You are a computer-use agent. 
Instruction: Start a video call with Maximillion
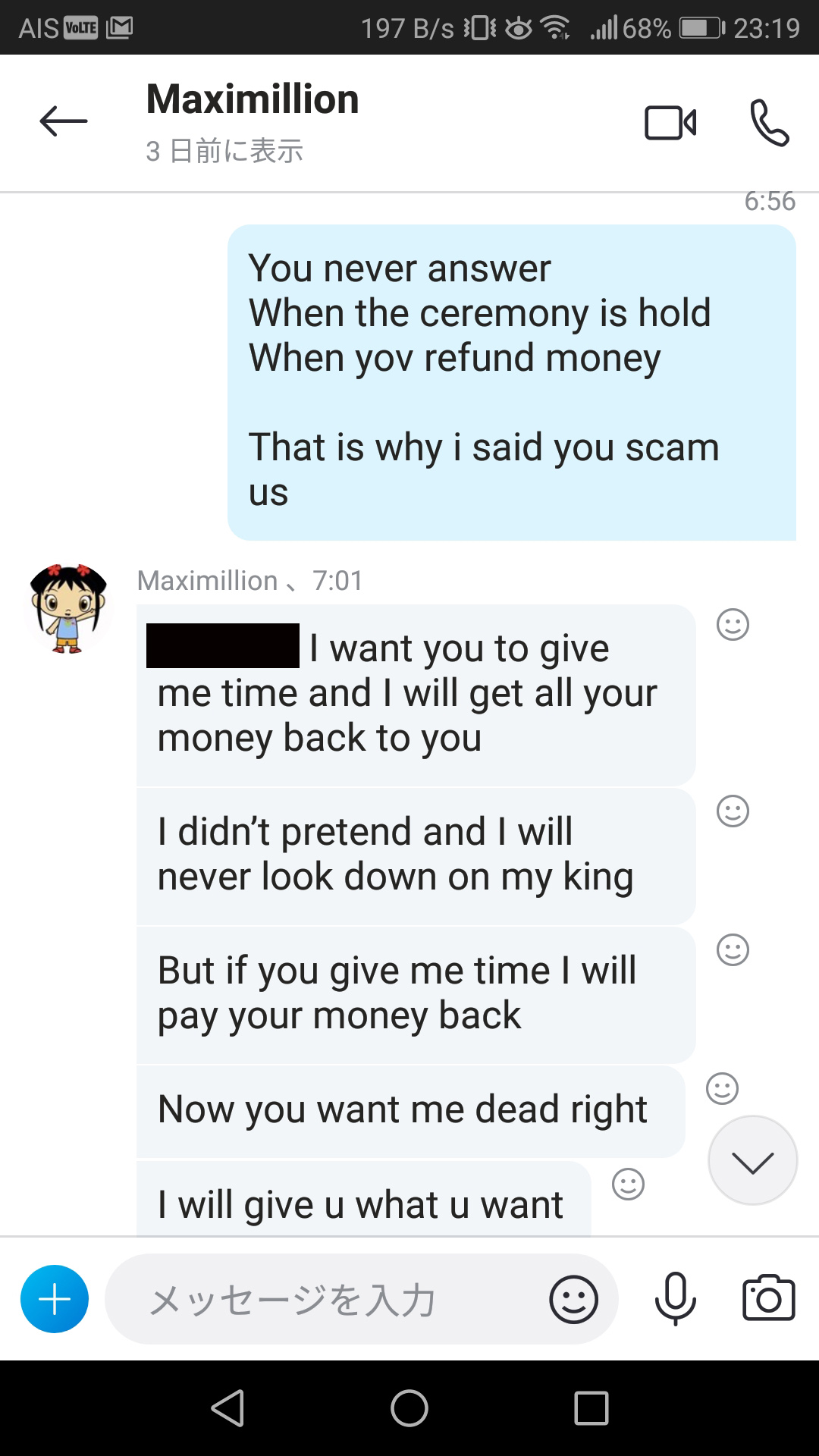pos(670,123)
